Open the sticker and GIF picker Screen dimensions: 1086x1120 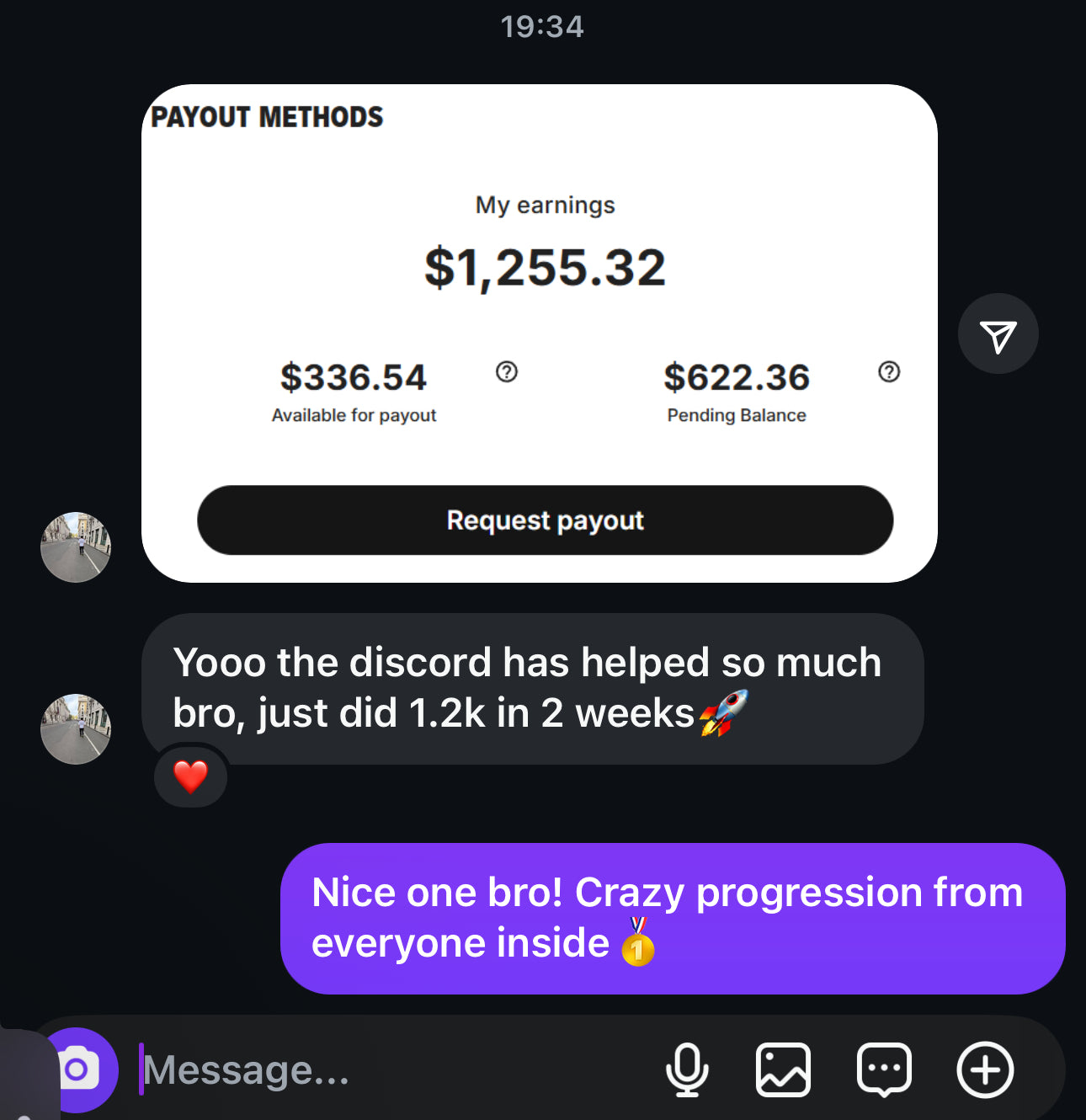pos(884,1069)
